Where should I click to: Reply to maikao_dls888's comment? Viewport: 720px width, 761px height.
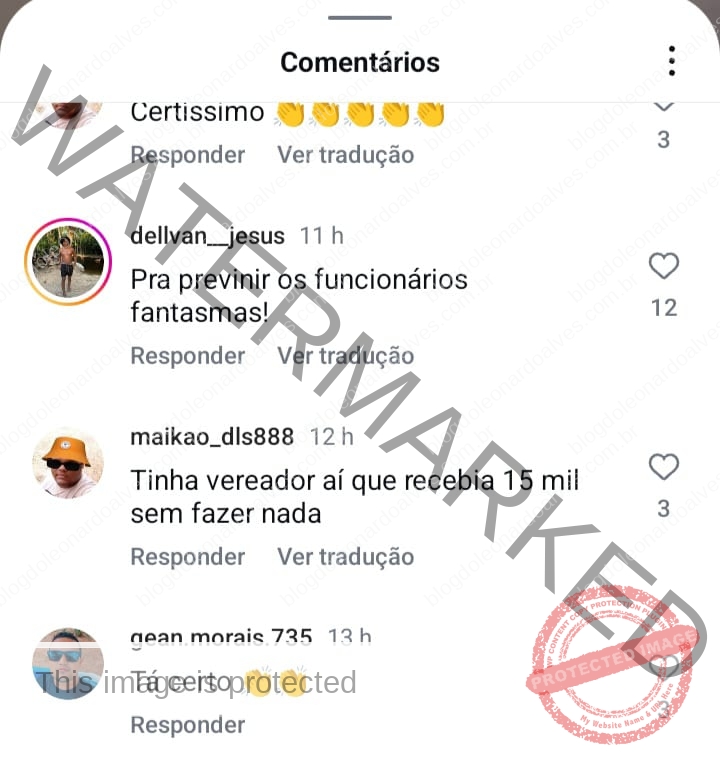coord(188,557)
